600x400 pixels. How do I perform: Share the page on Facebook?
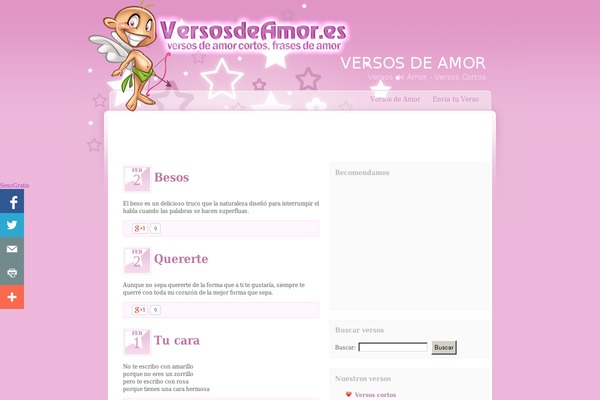pyautogui.click(x=12, y=201)
